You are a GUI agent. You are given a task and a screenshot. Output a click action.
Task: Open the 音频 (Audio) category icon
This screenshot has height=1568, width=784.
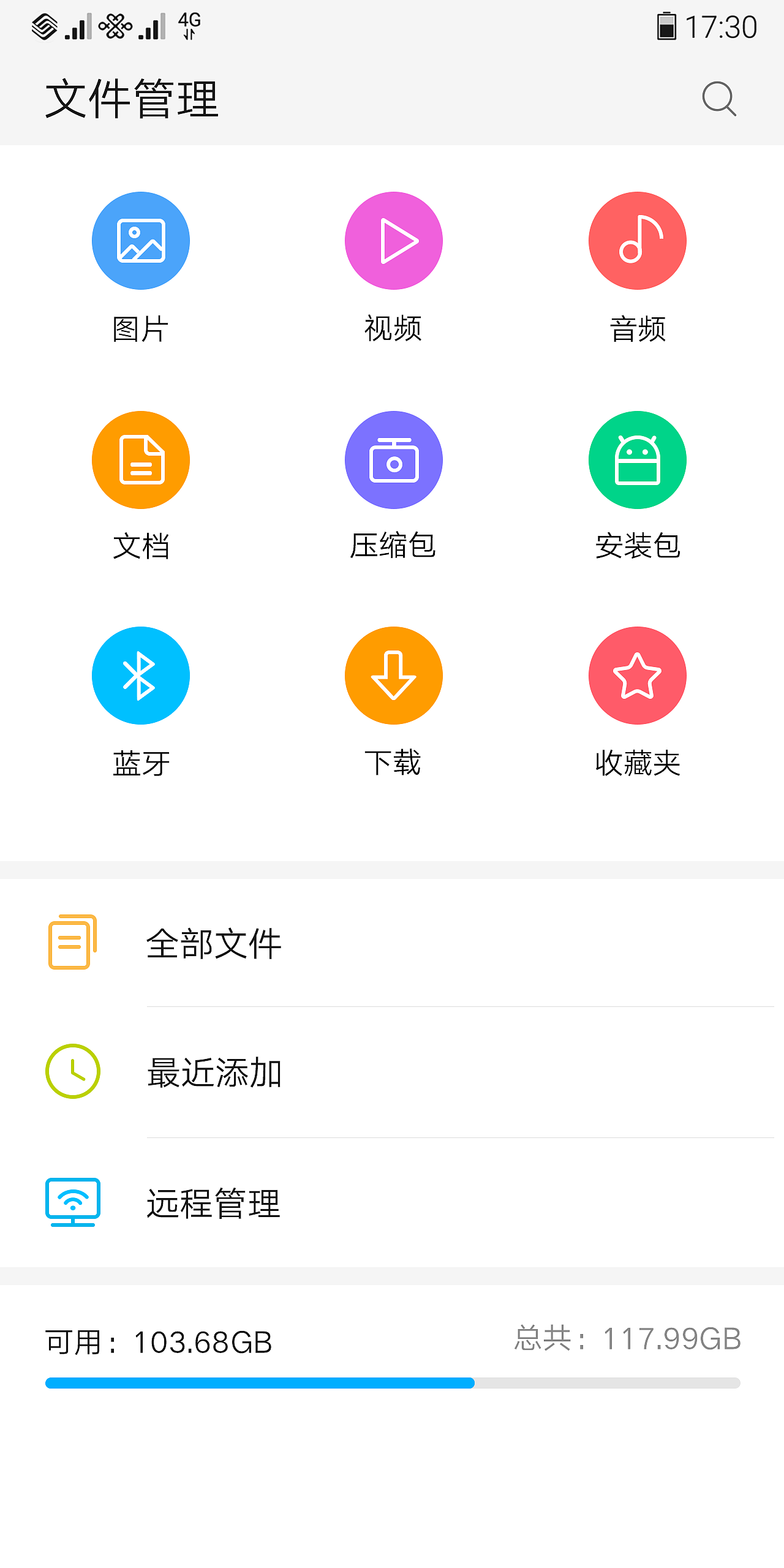[x=637, y=241]
